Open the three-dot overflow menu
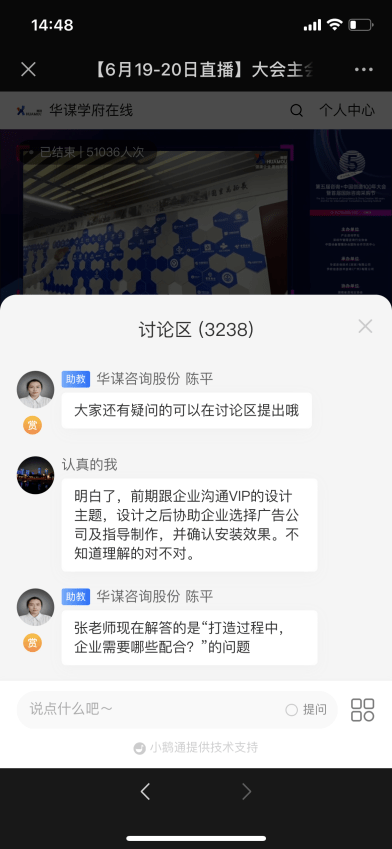This screenshot has height=849, width=392. pos(363,70)
